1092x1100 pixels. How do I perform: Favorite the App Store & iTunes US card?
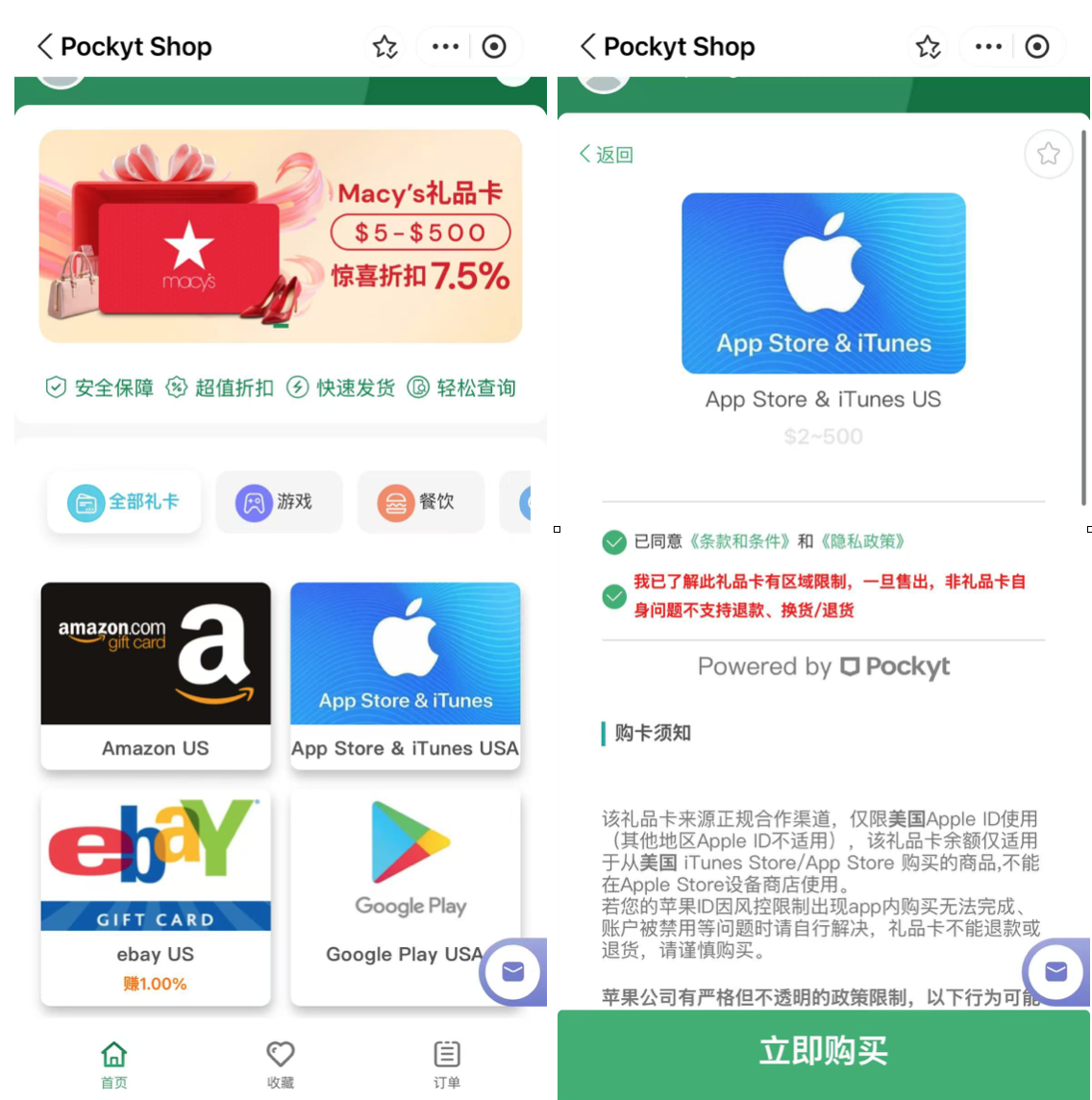tap(1048, 154)
